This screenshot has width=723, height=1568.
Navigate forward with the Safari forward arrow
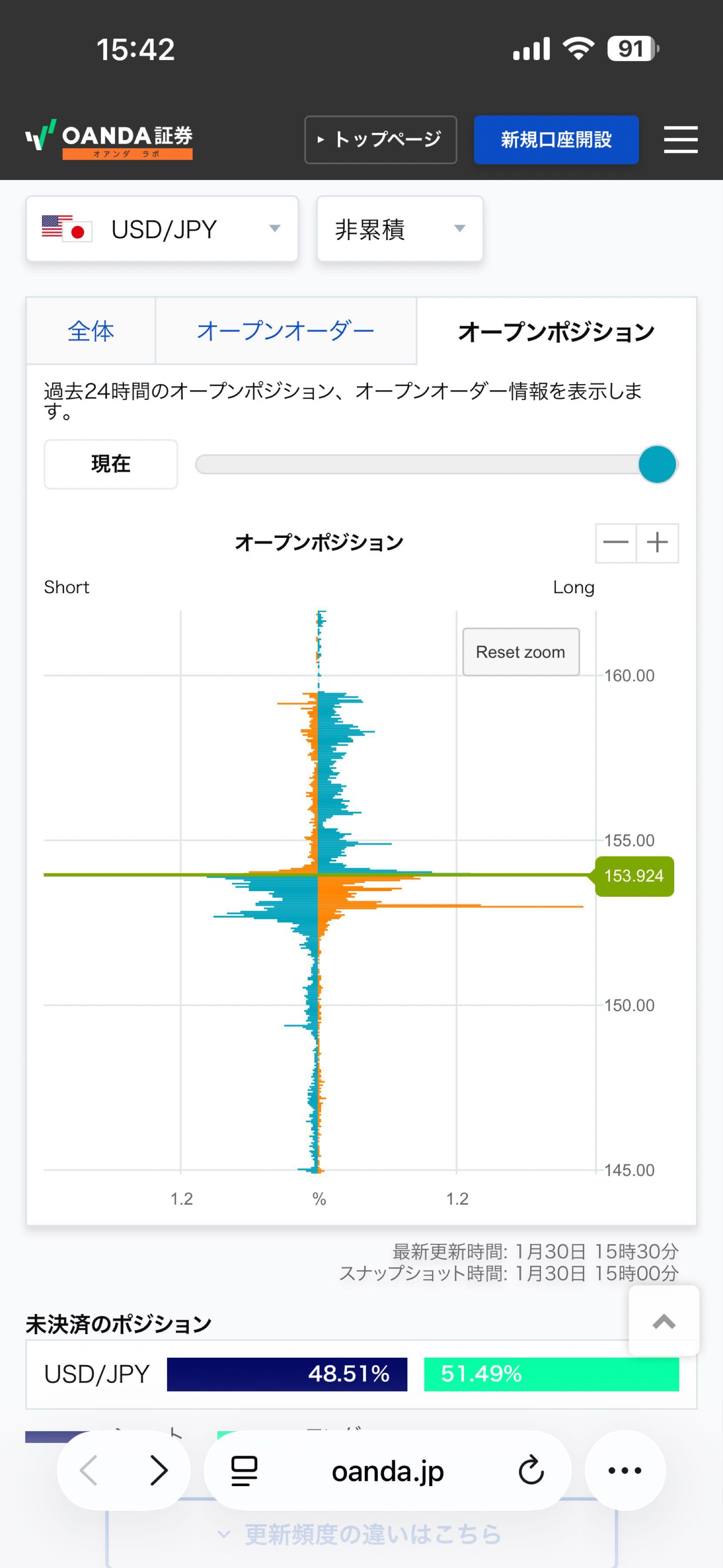tap(158, 1470)
